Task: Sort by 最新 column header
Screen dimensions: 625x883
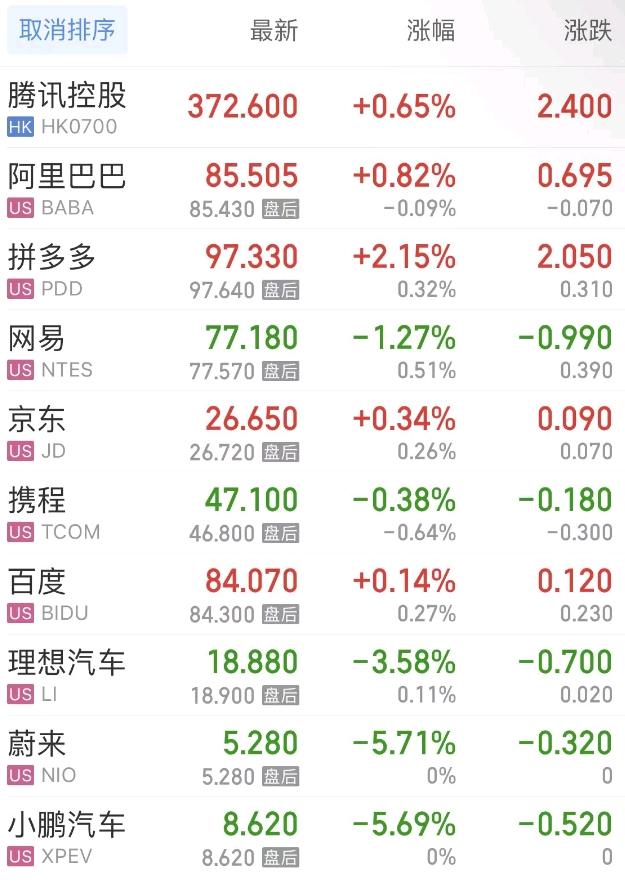Action: click(274, 31)
